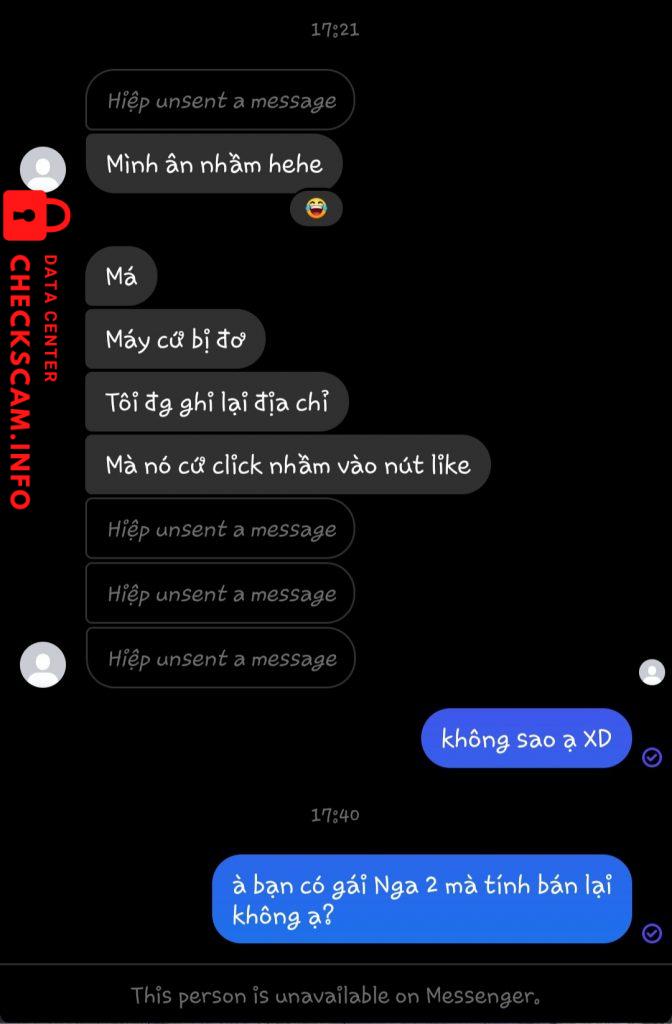672x1024 pixels.
Task: Tap the "Tôi đg ghi lại địa chỉ" bubble
Action: tap(216, 402)
